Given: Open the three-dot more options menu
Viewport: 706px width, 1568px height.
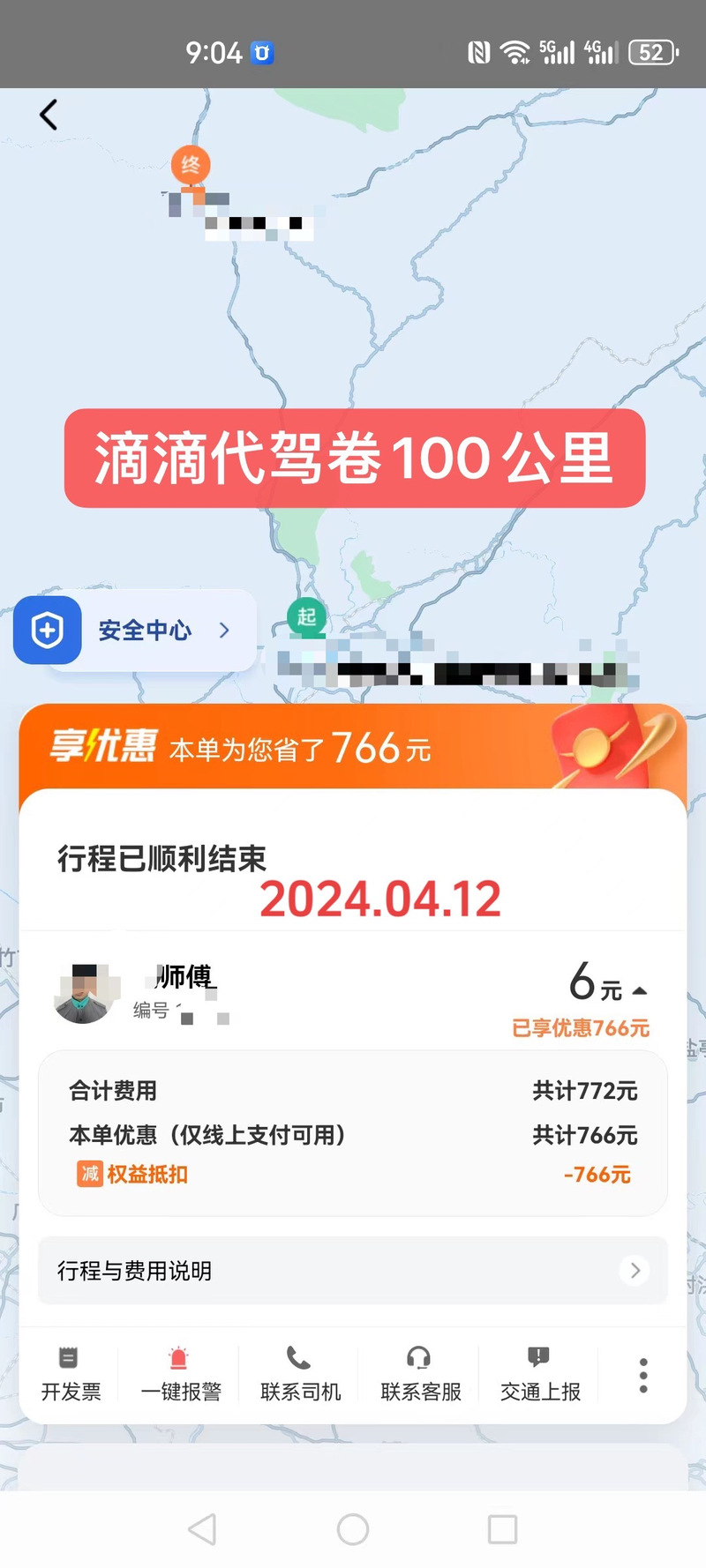Looking at the screenshot, I should point(643,1375).
